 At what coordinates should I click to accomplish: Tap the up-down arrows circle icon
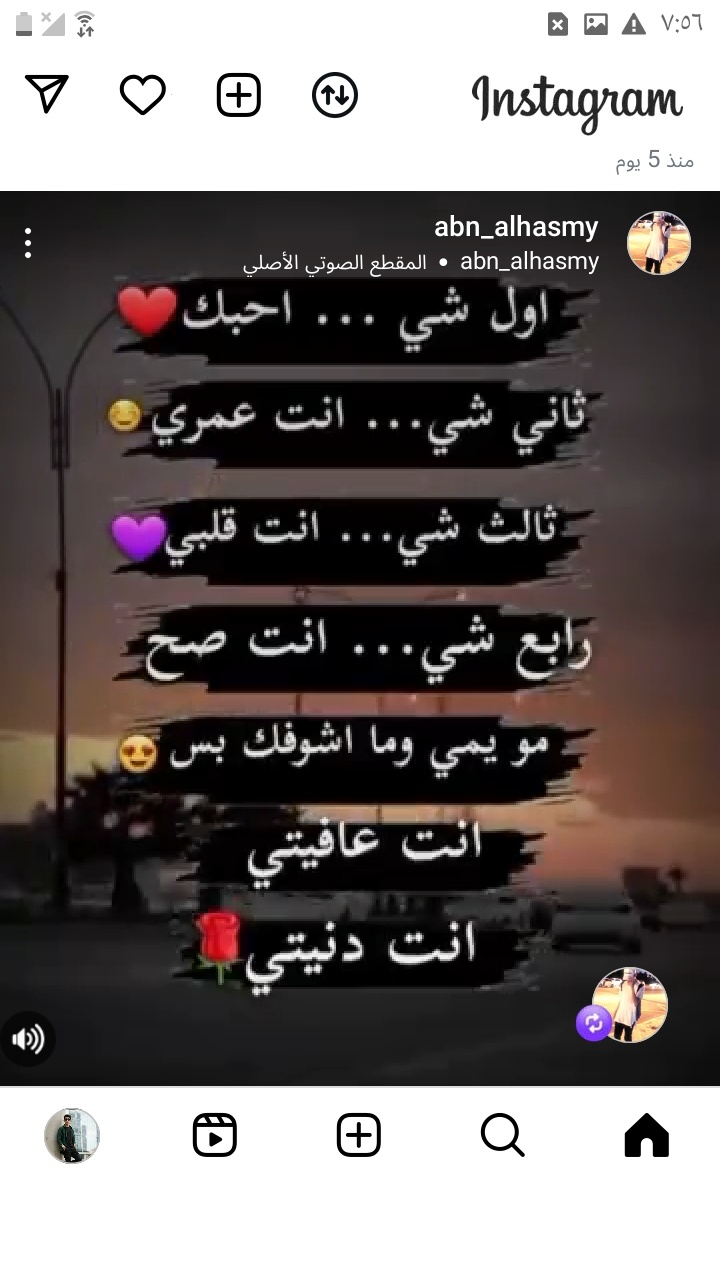pyautogui.click(x=335, y=96)
